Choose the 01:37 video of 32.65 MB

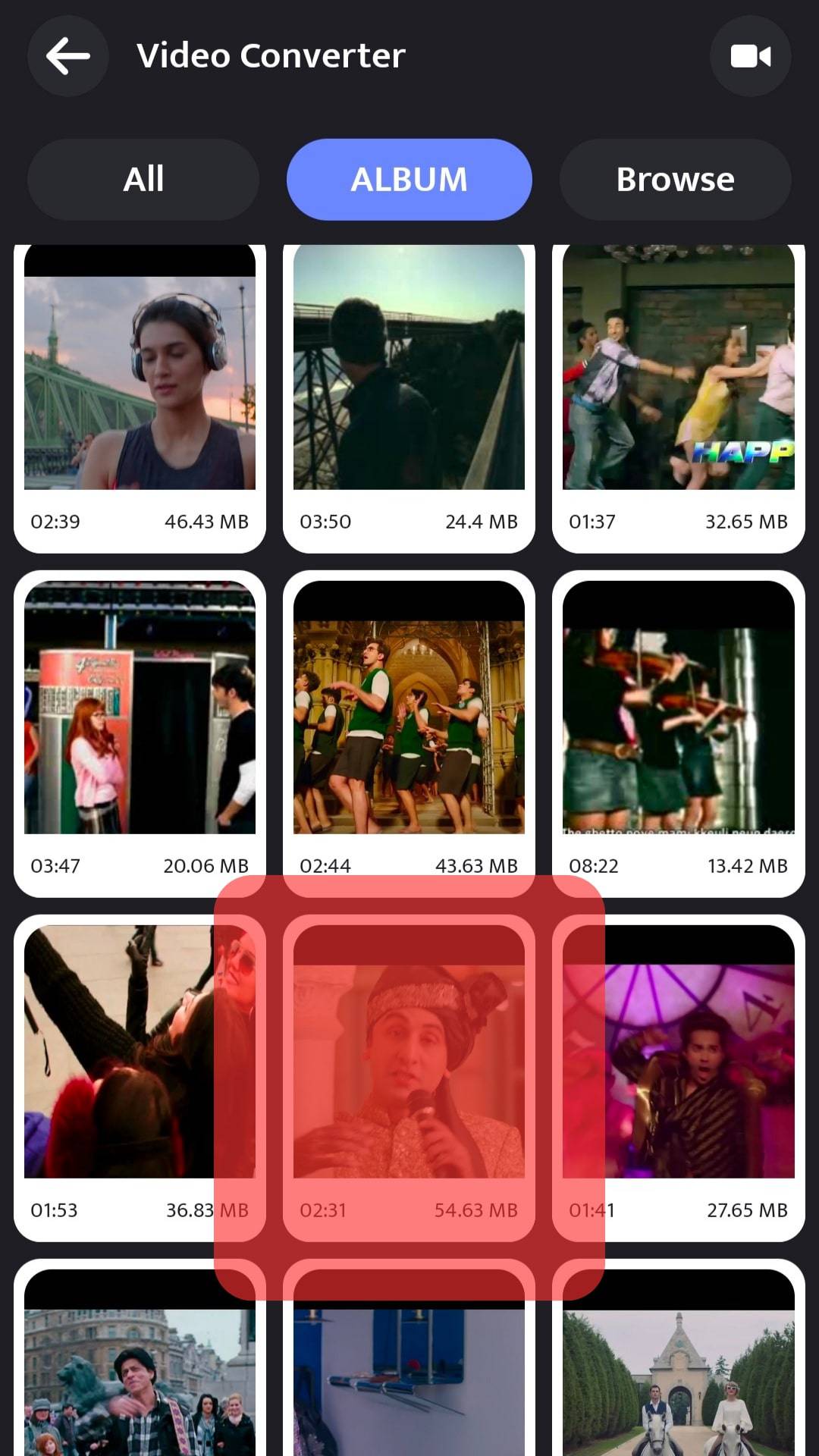click(678, 383)
